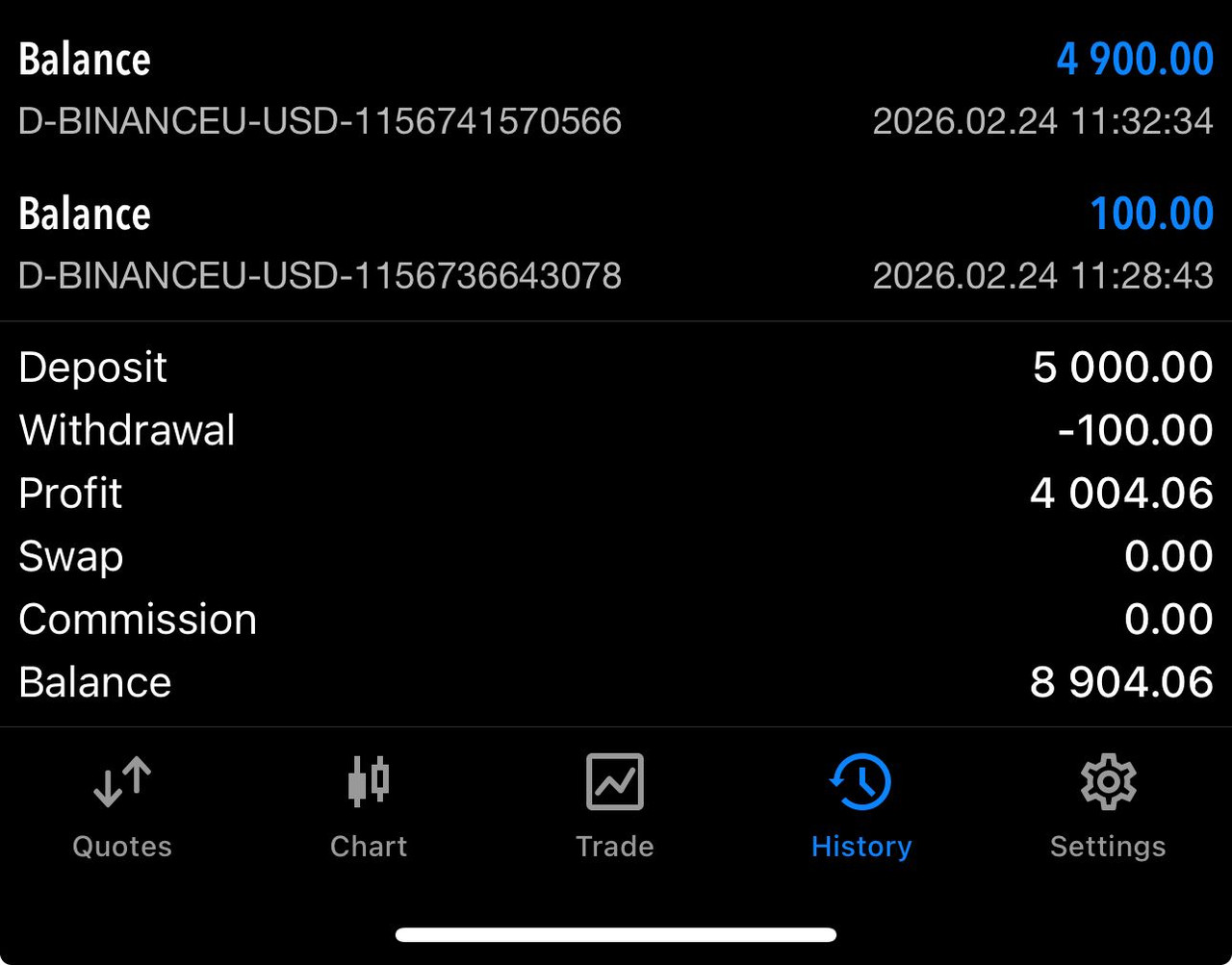1232x965 pixels.
Task: Open the 100.00 balance entry
Action: [x=616, y=243]
